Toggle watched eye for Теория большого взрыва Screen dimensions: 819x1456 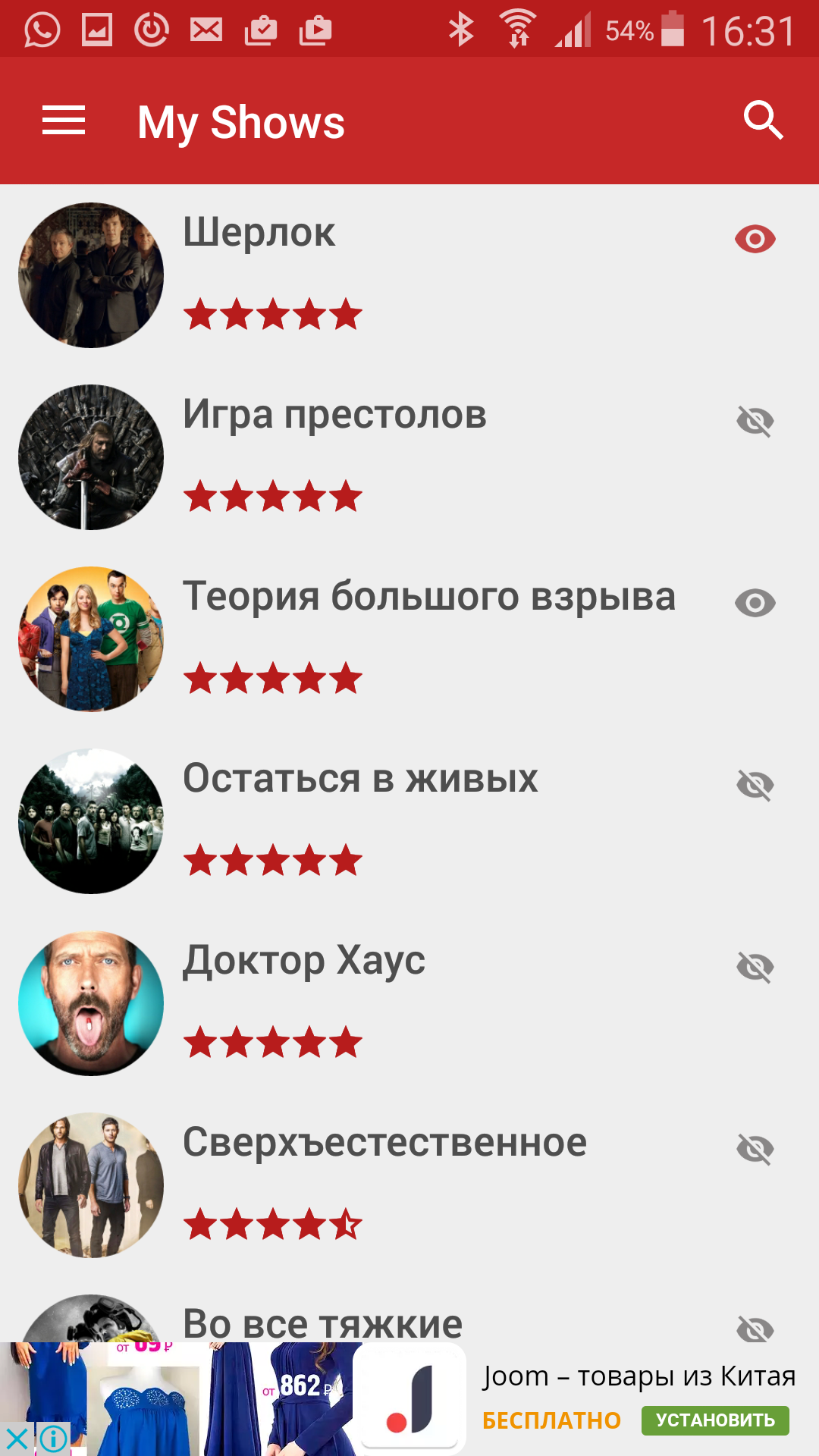pyautogui.click(x=755, y=603)
